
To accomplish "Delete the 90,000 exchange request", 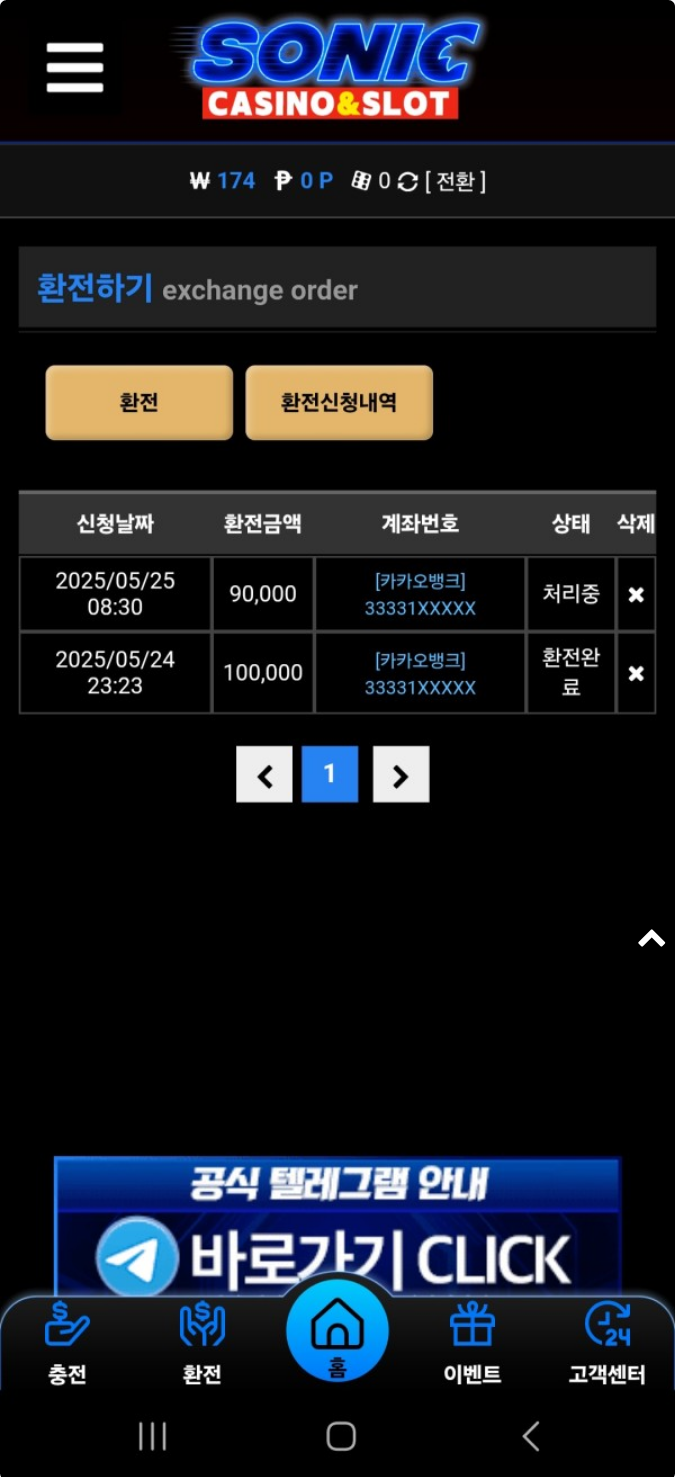I will [635, 594].
